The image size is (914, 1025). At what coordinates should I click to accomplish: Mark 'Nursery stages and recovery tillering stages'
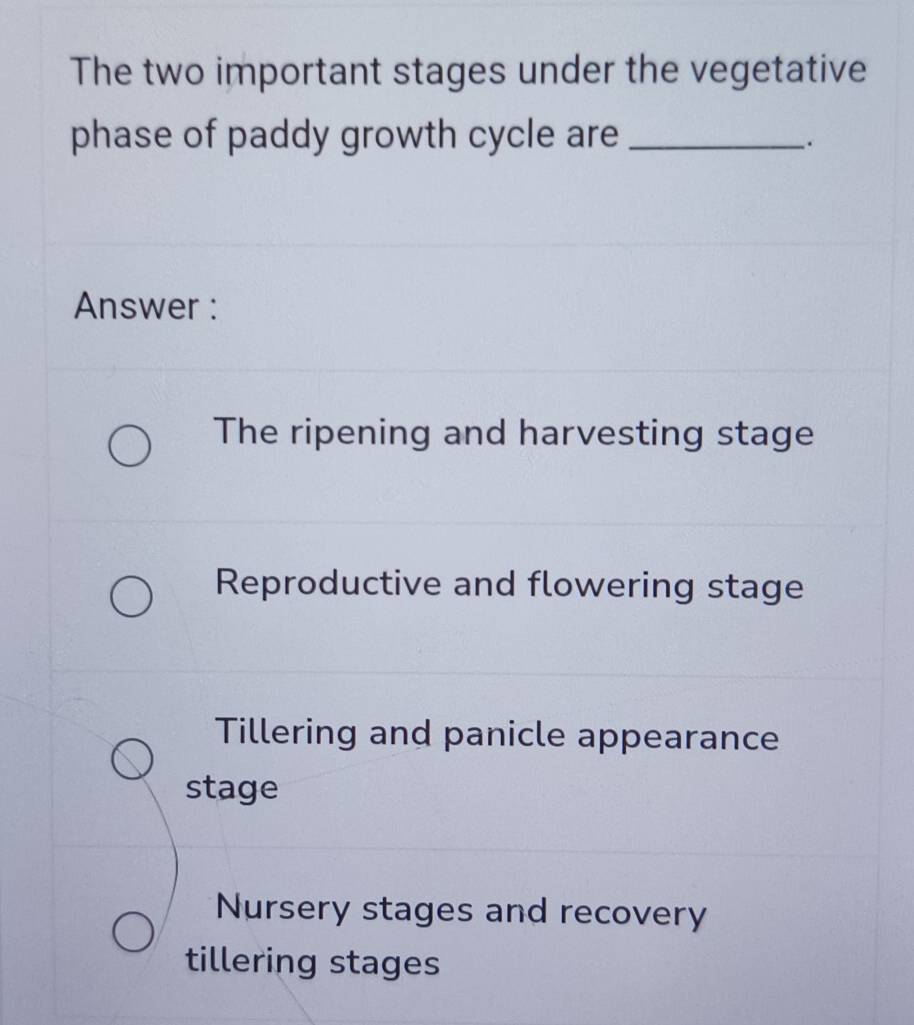[x=133, y=932]
